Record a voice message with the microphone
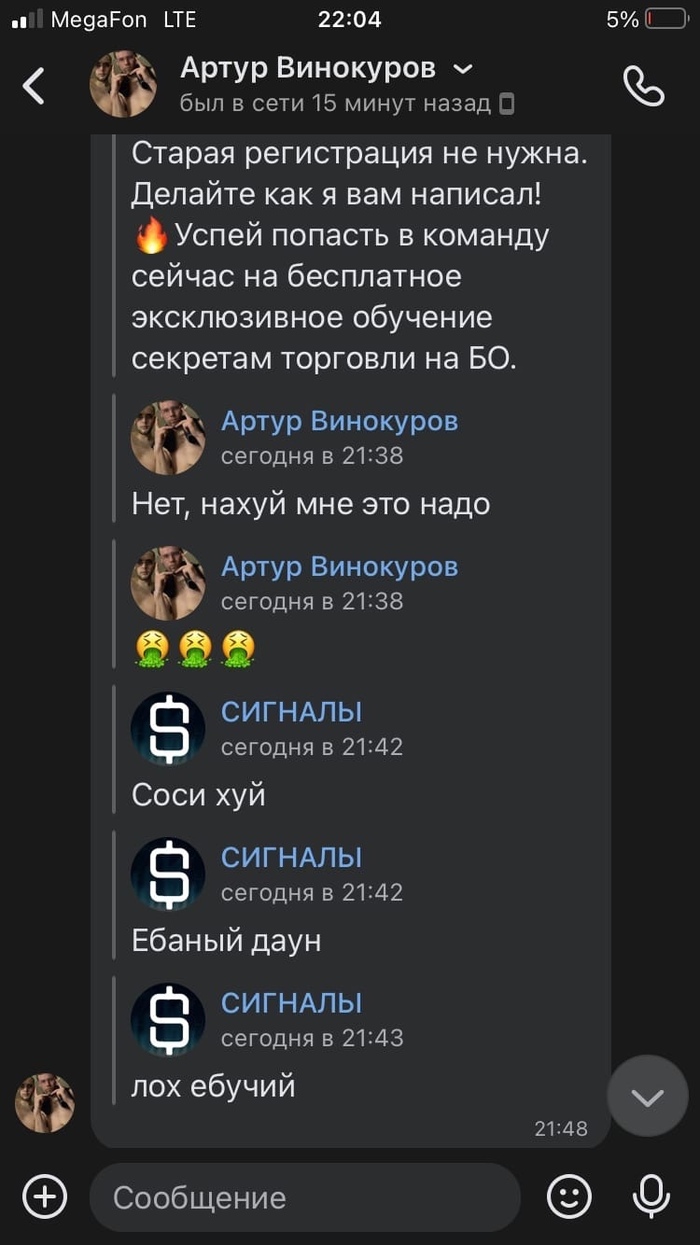The width and height of the screenshot is (700, 1245). pos(651,1196)
